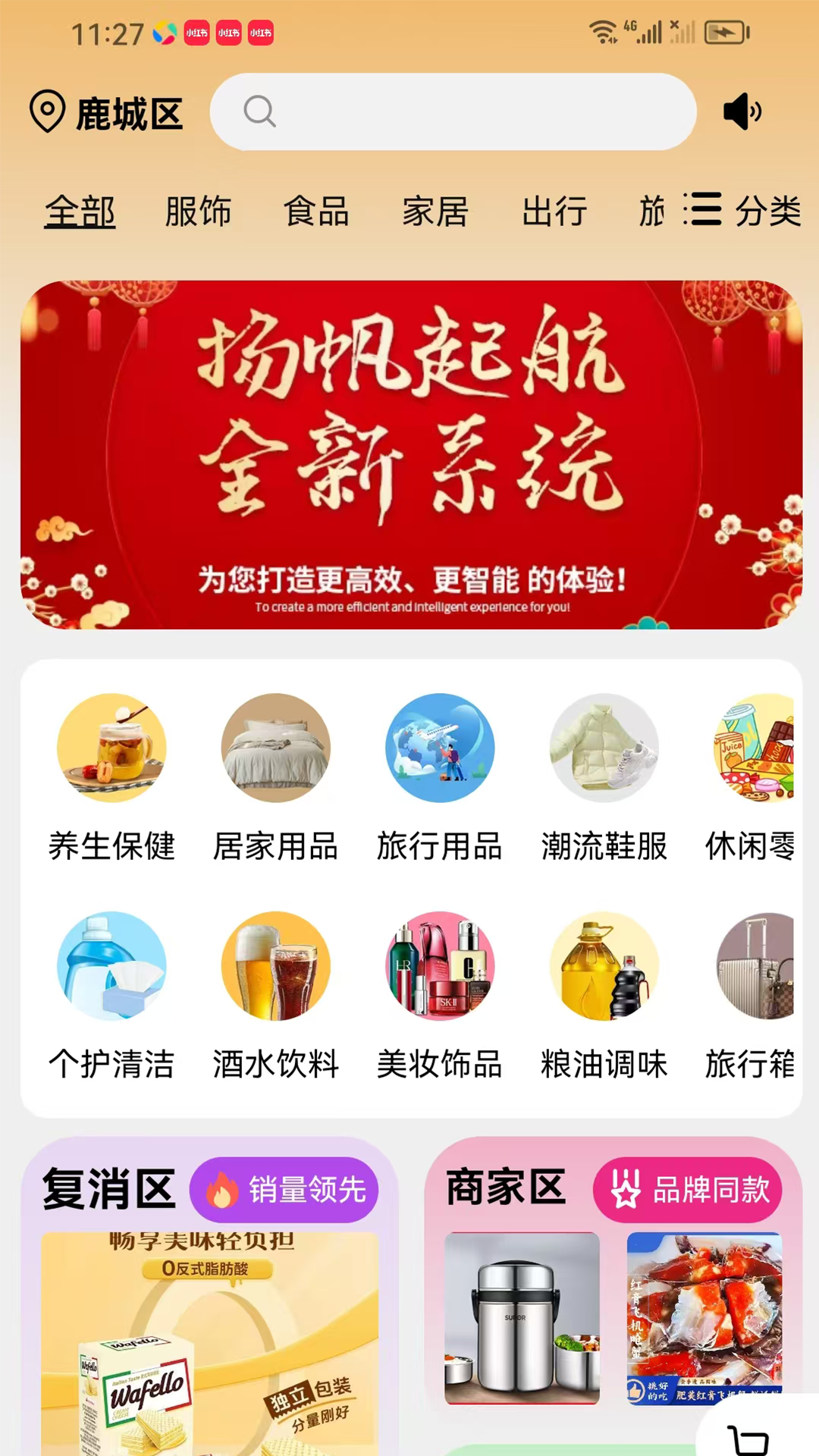
Task: Tap the search box at the top
Action: click(x=453, y=111)
